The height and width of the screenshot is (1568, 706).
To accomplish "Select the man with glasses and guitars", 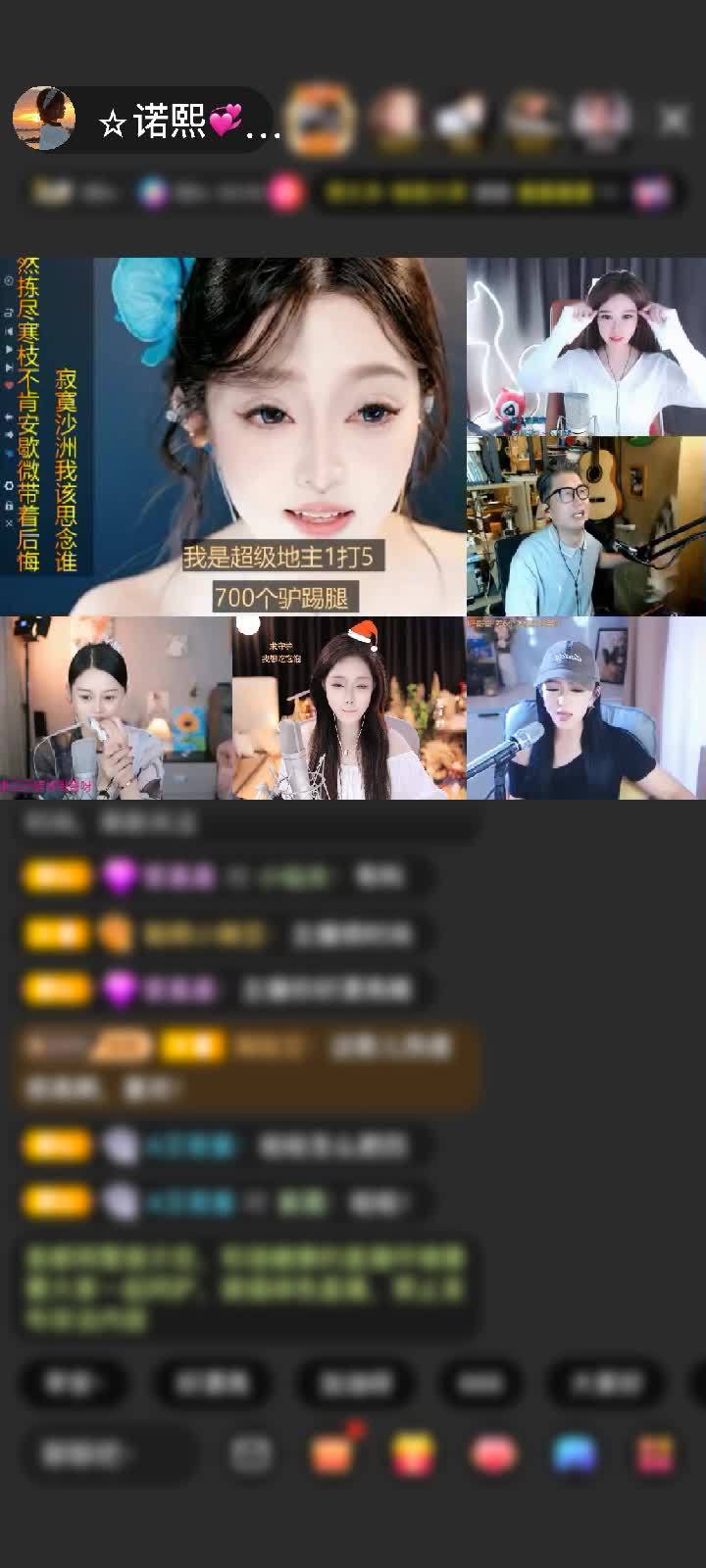I will tap(586, 526).
